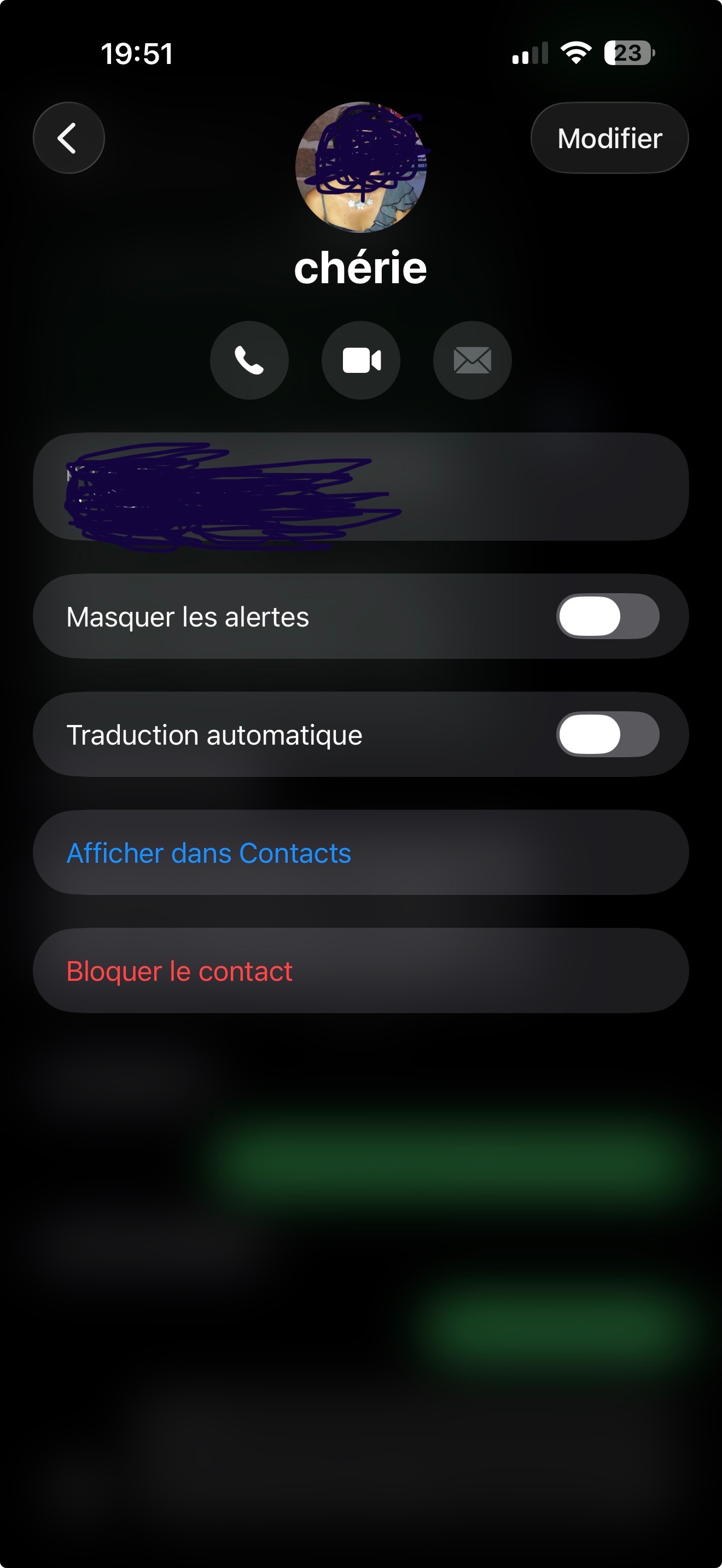Image resolution: width=722 pixels, height=1568 pixels.
Task: Open Afficher dans Contacts
Action: [209, 853]
